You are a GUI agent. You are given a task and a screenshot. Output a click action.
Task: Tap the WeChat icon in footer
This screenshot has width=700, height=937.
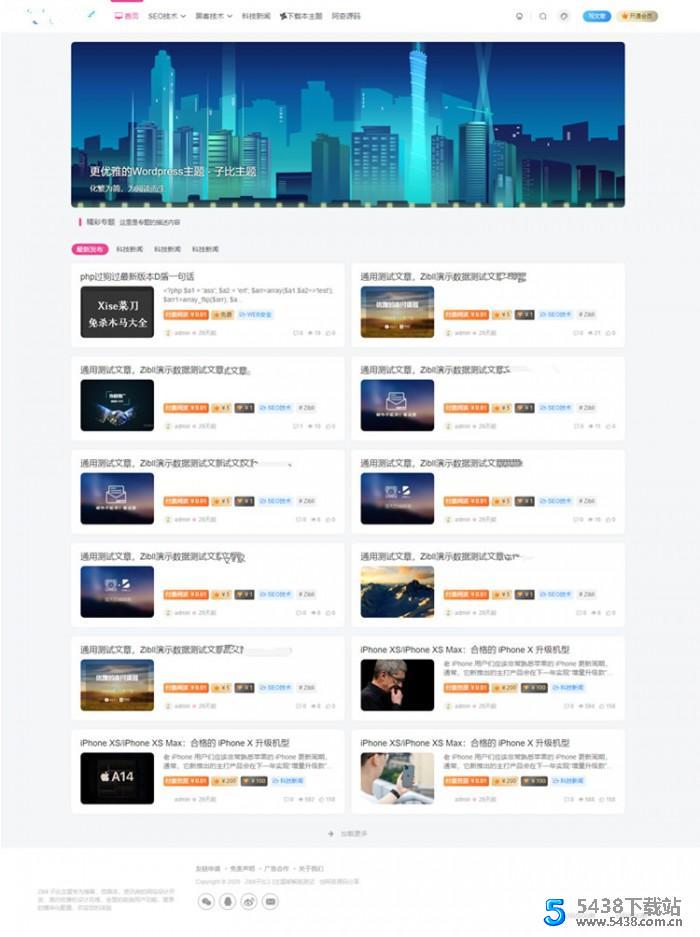(x=207, y=901)
